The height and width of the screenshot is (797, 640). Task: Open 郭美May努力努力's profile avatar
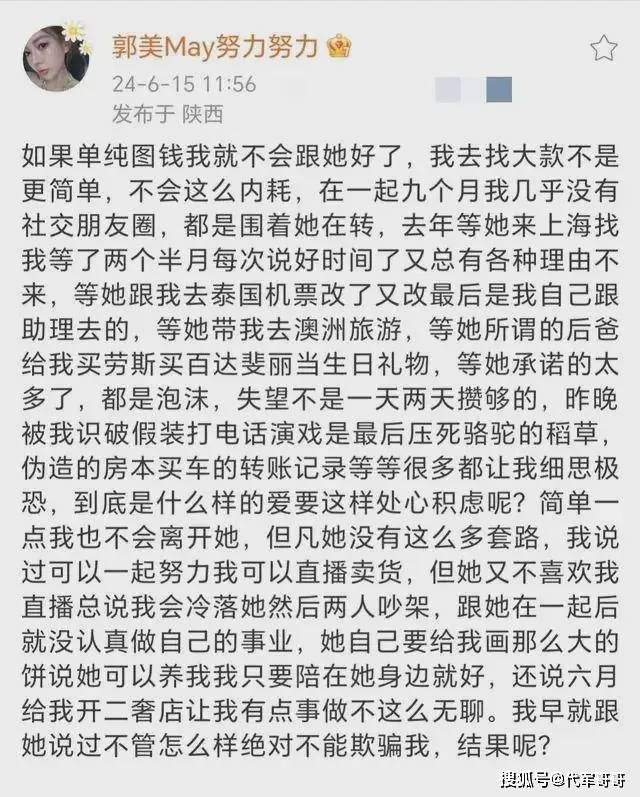(57, 58)
